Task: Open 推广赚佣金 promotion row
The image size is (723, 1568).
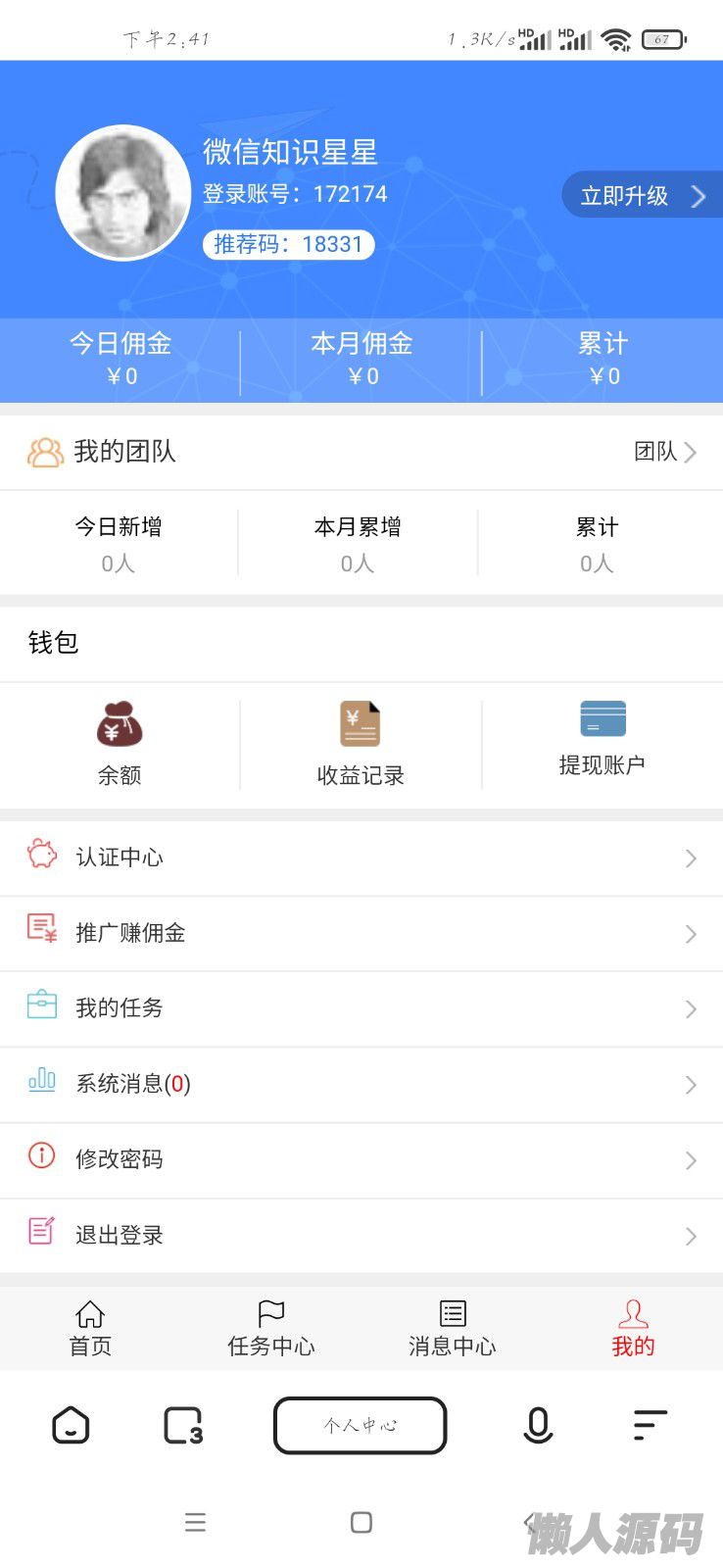Action: pos(361,933)
